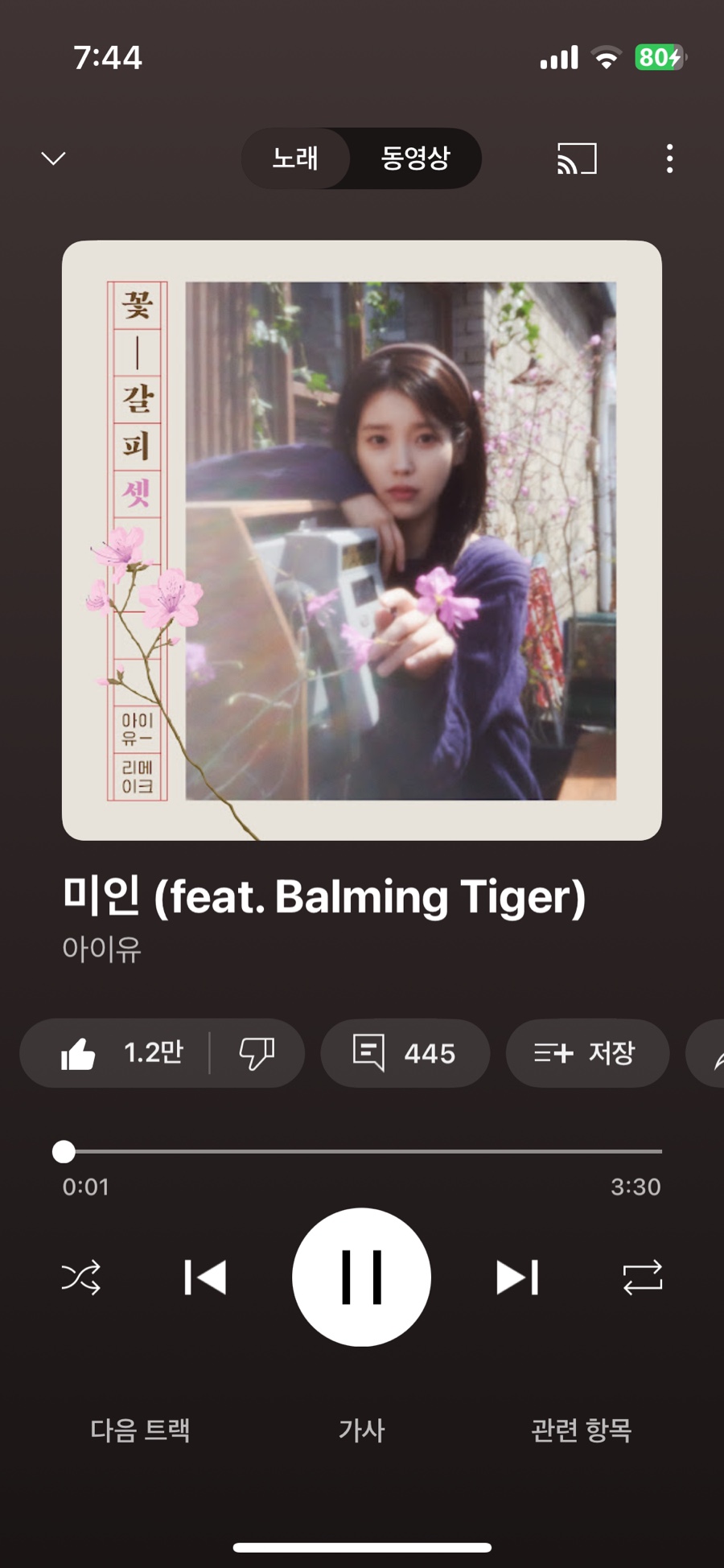The image size is (724, 1568).
Task: Open the 445 comments
Action: [405, 1053]
